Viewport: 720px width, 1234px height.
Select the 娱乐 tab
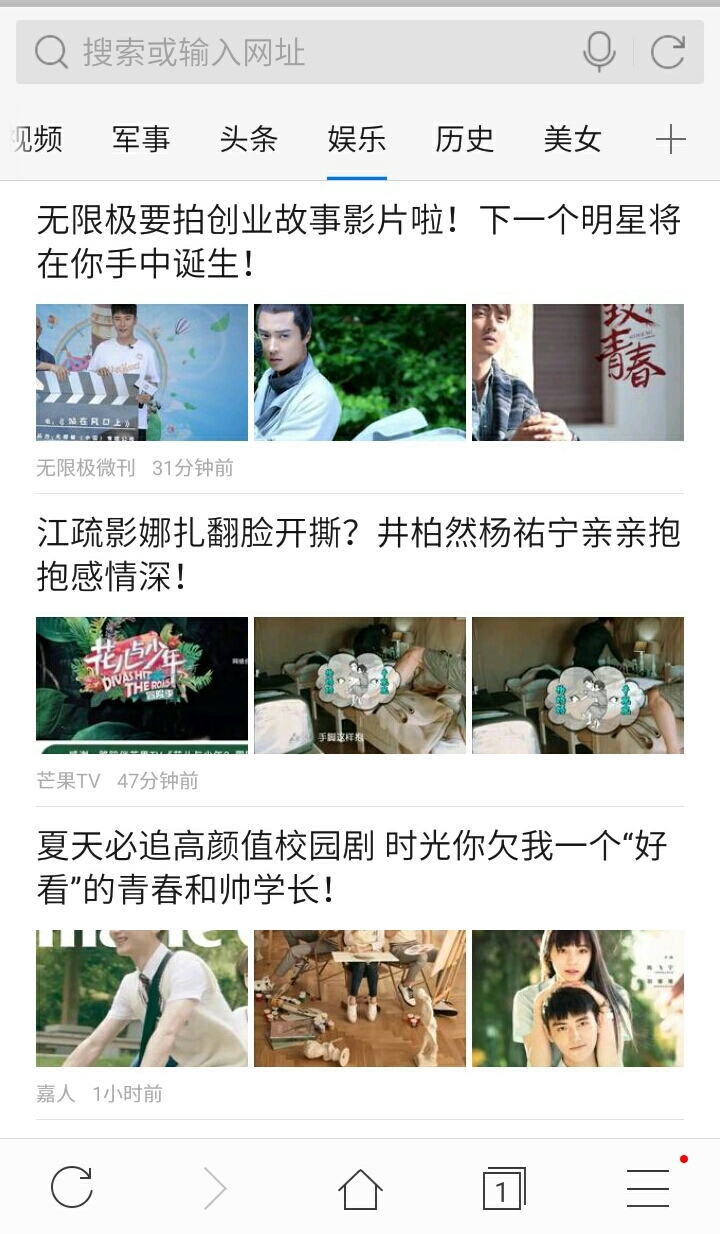(357, 139)
